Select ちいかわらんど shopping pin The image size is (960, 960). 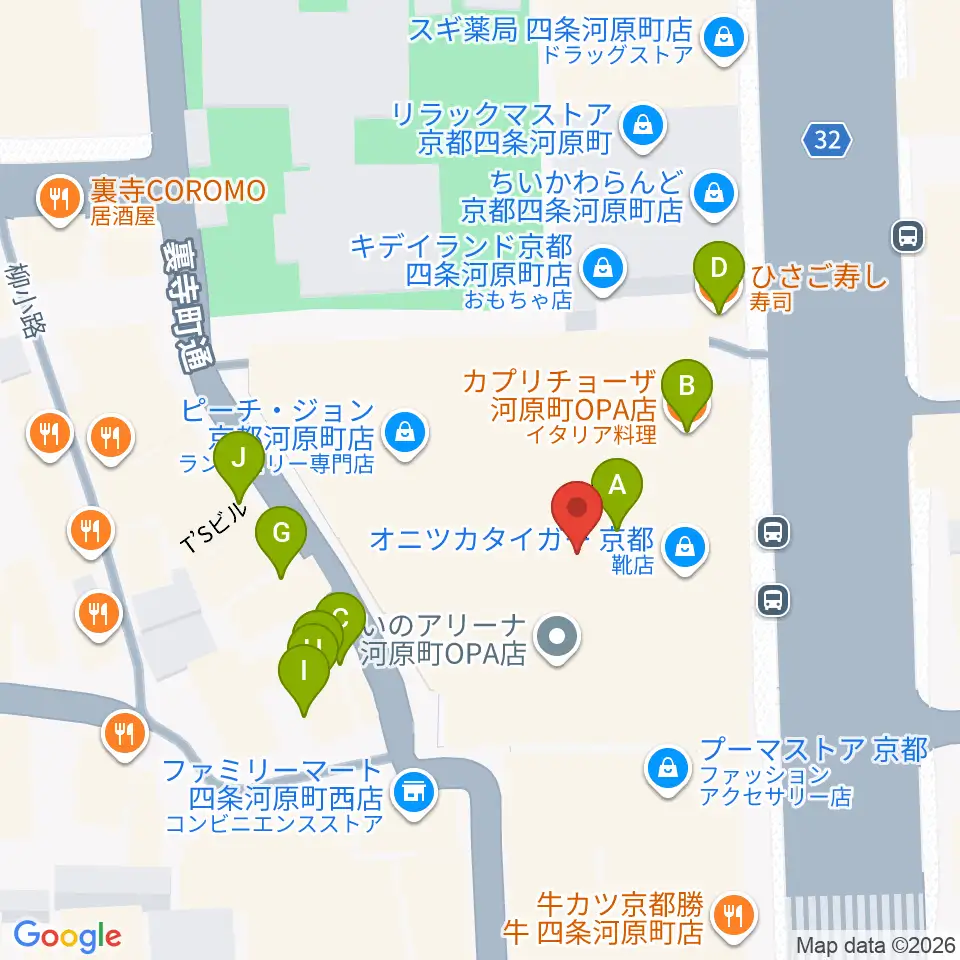(714, 196)
